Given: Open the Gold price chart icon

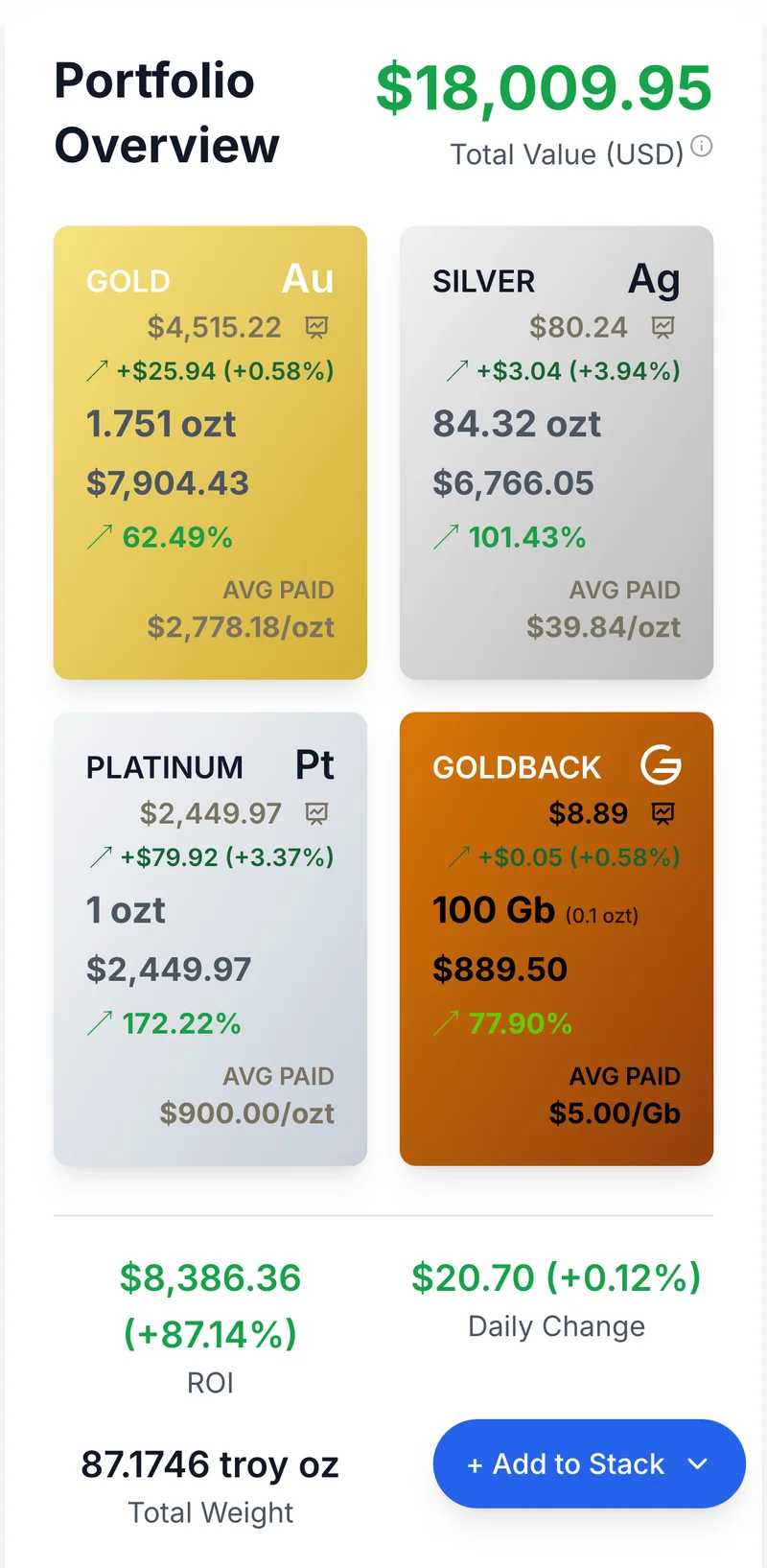Looking at the screenshot, I should [x=317, y=327].
